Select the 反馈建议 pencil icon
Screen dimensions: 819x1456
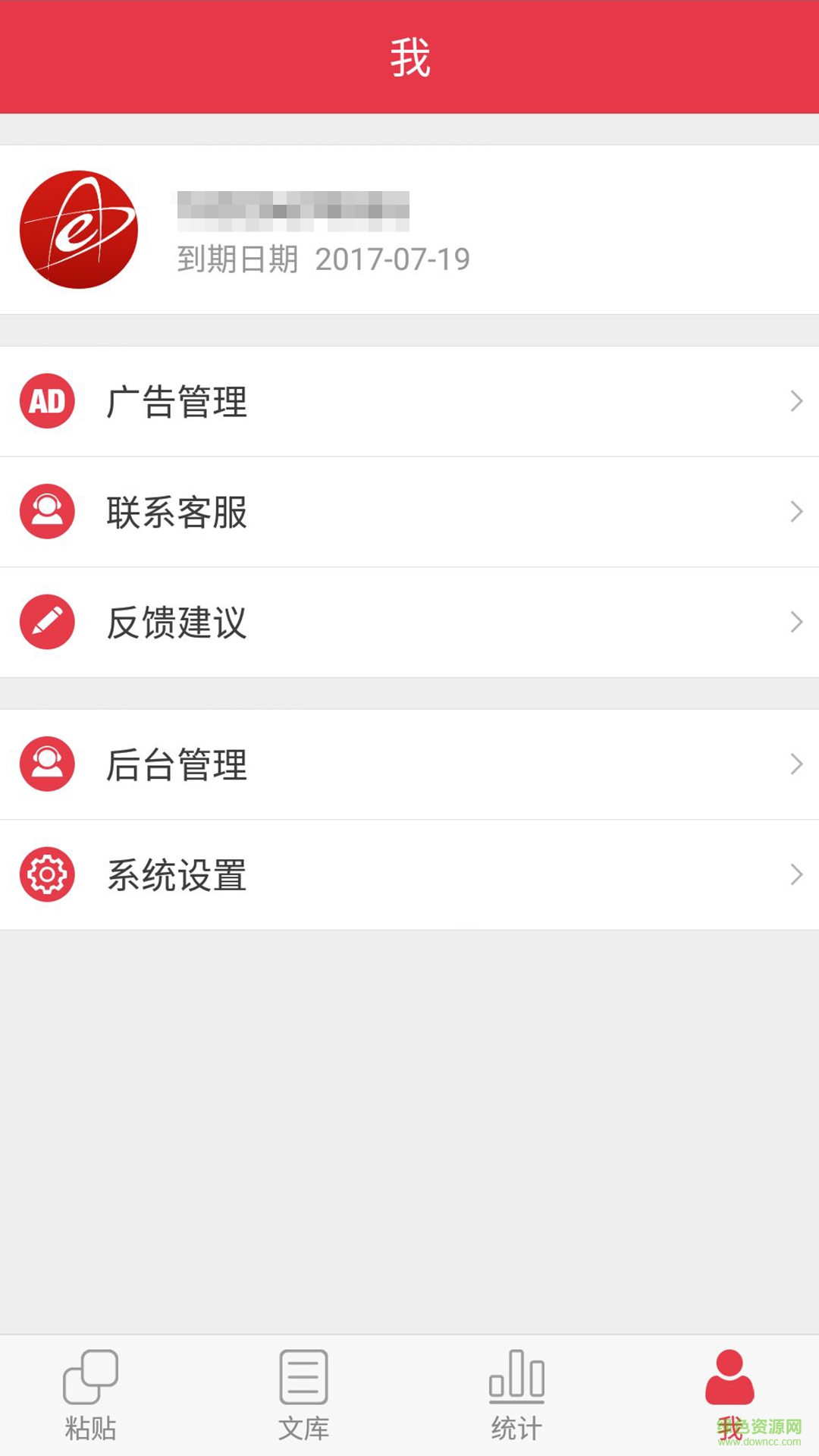pyautogui.click(x=47, y=622)
